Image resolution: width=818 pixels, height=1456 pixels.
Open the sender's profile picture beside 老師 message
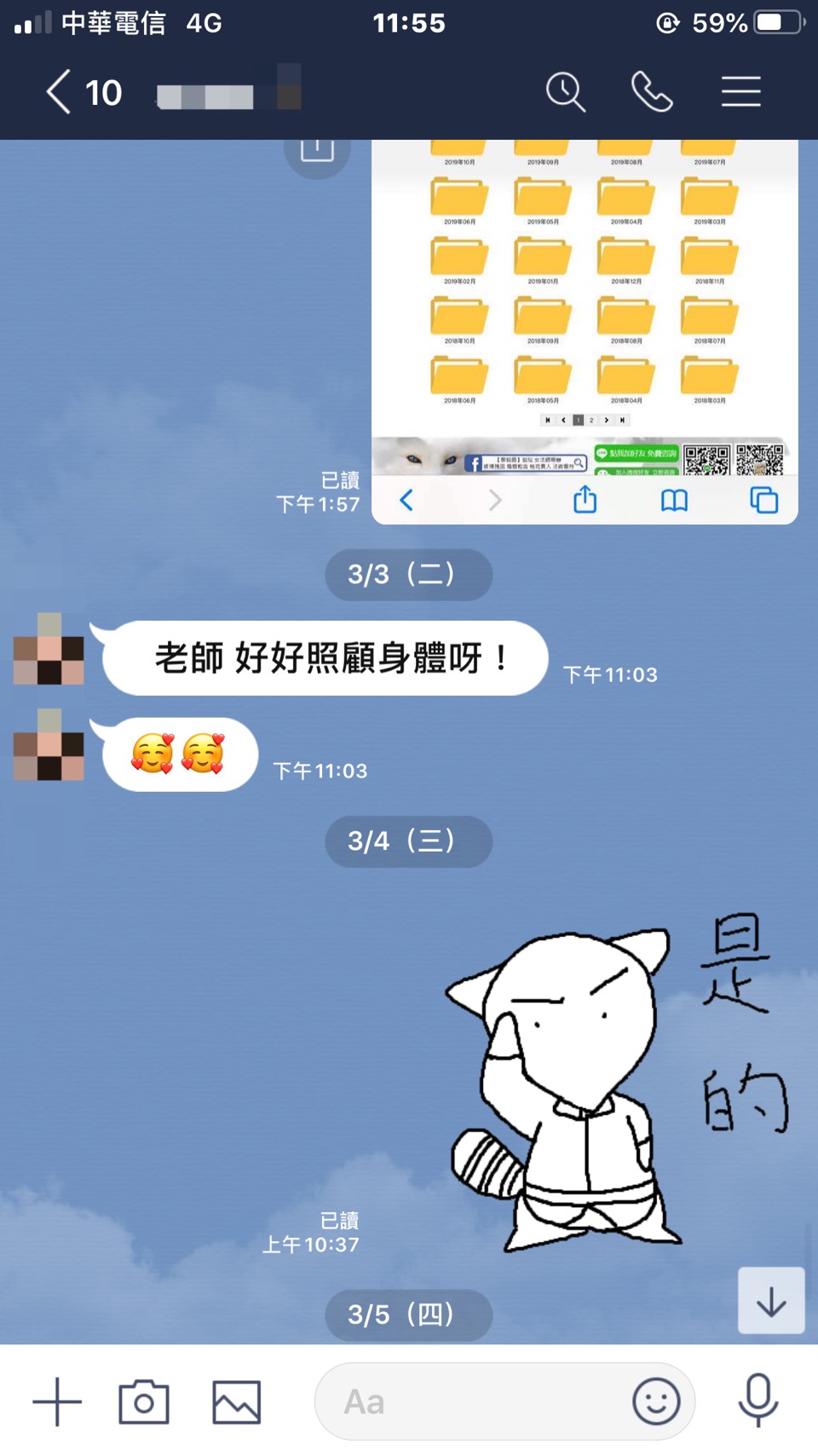click(49, 649)
